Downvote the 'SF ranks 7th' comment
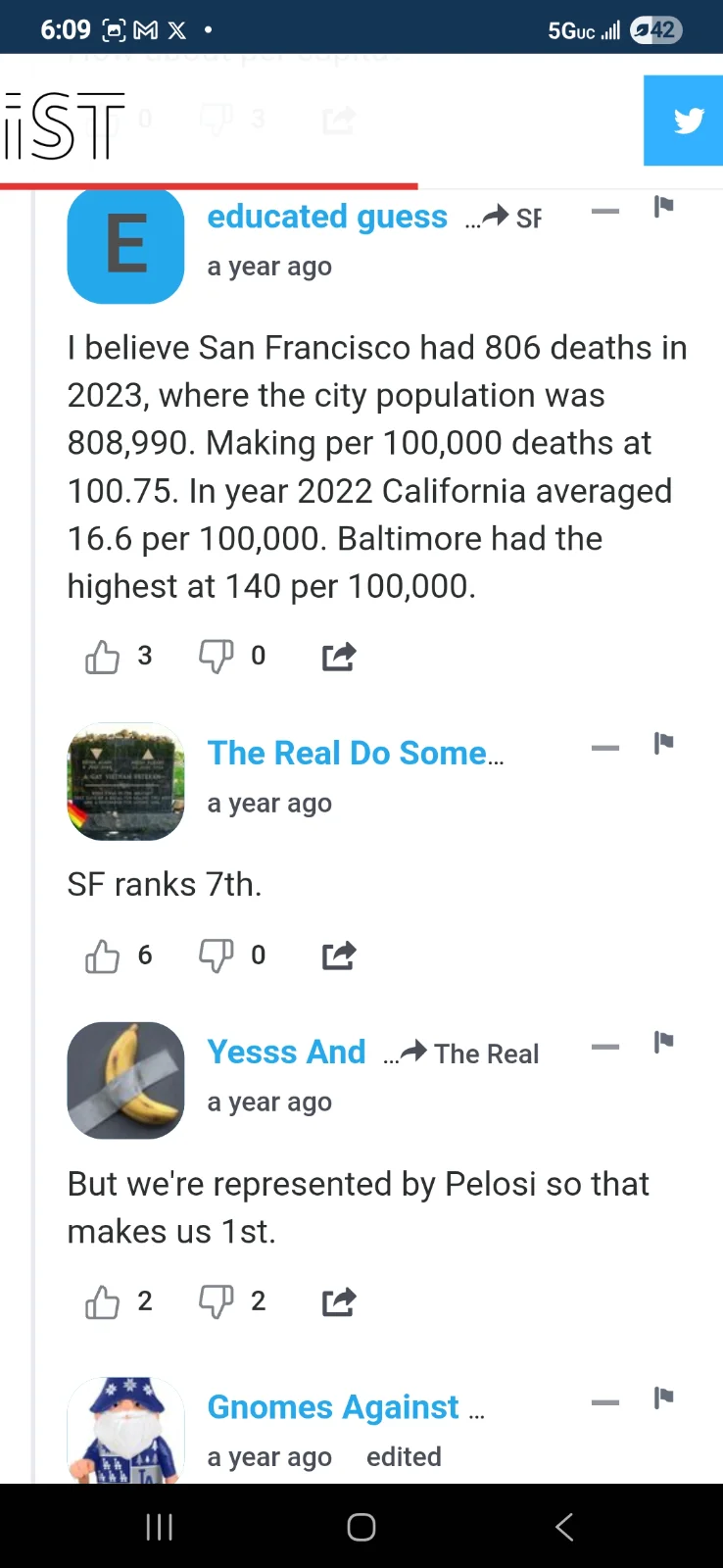 coord(217,955)
